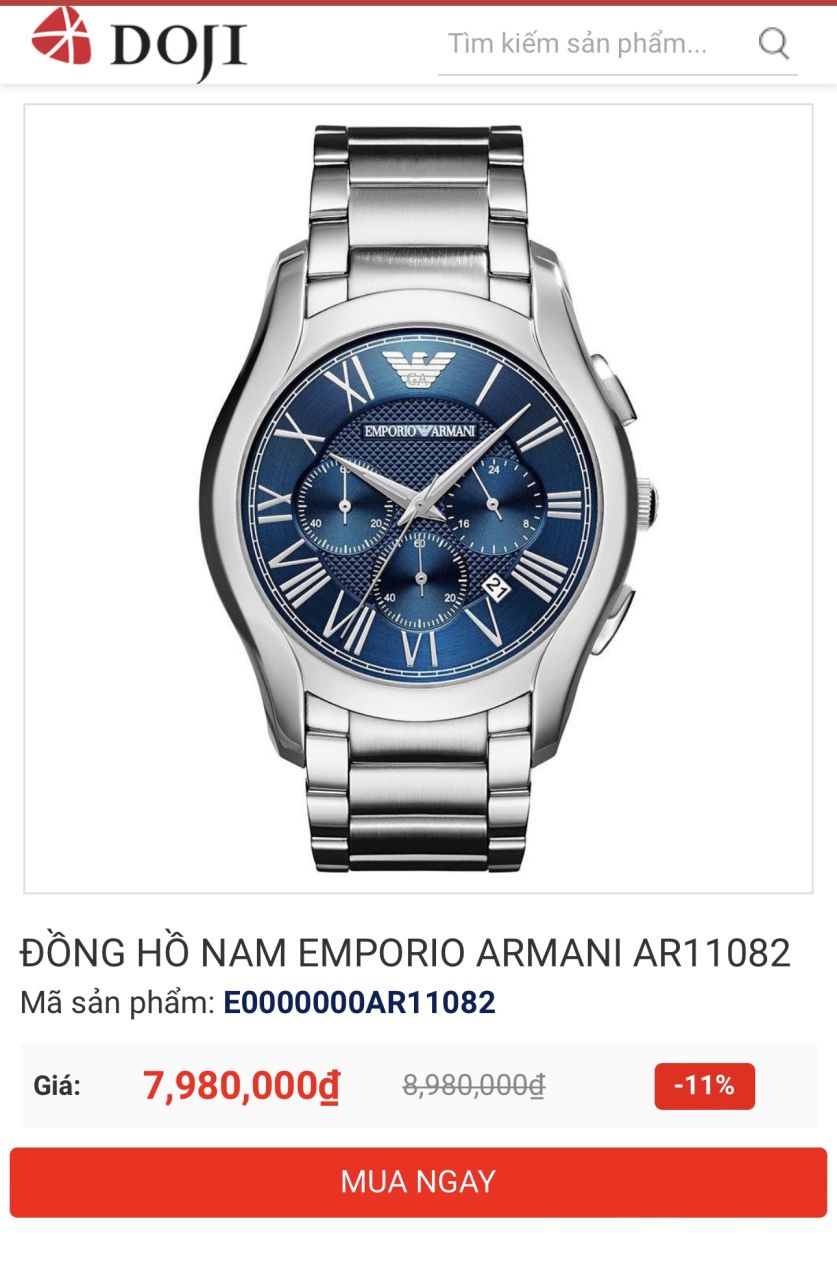Tap the search magnifier icon
This screenshot has height=1280, width=837.
(773, 44)
